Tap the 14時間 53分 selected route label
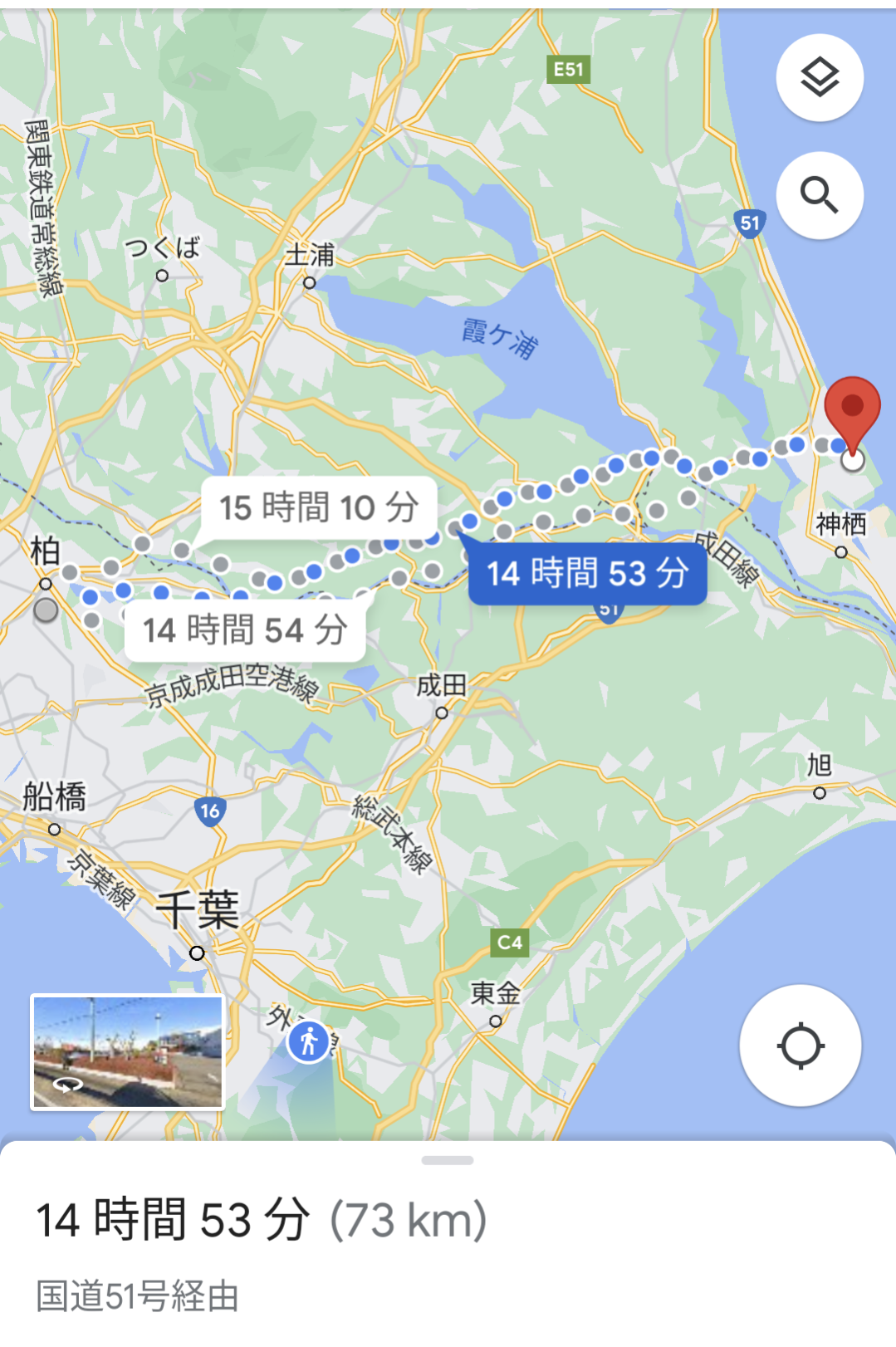 (x=588, y=573)
